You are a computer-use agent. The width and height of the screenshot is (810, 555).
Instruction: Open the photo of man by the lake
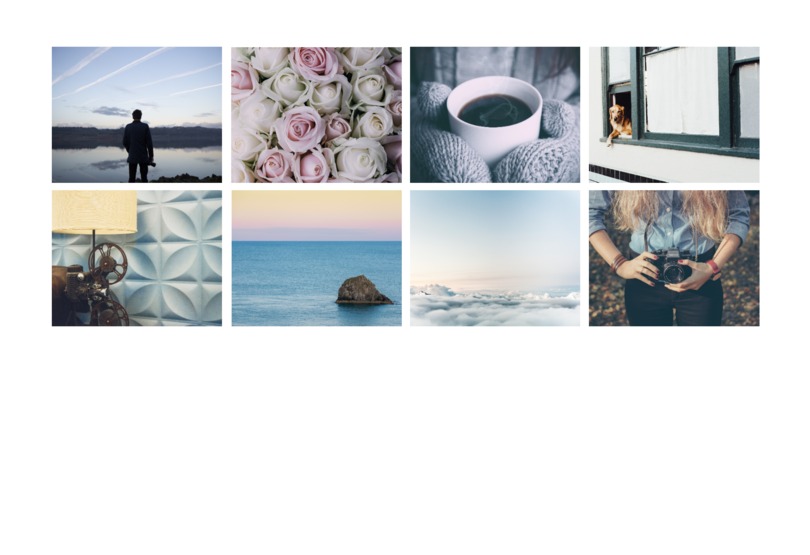pyautogui.click(x=137, y=114)
